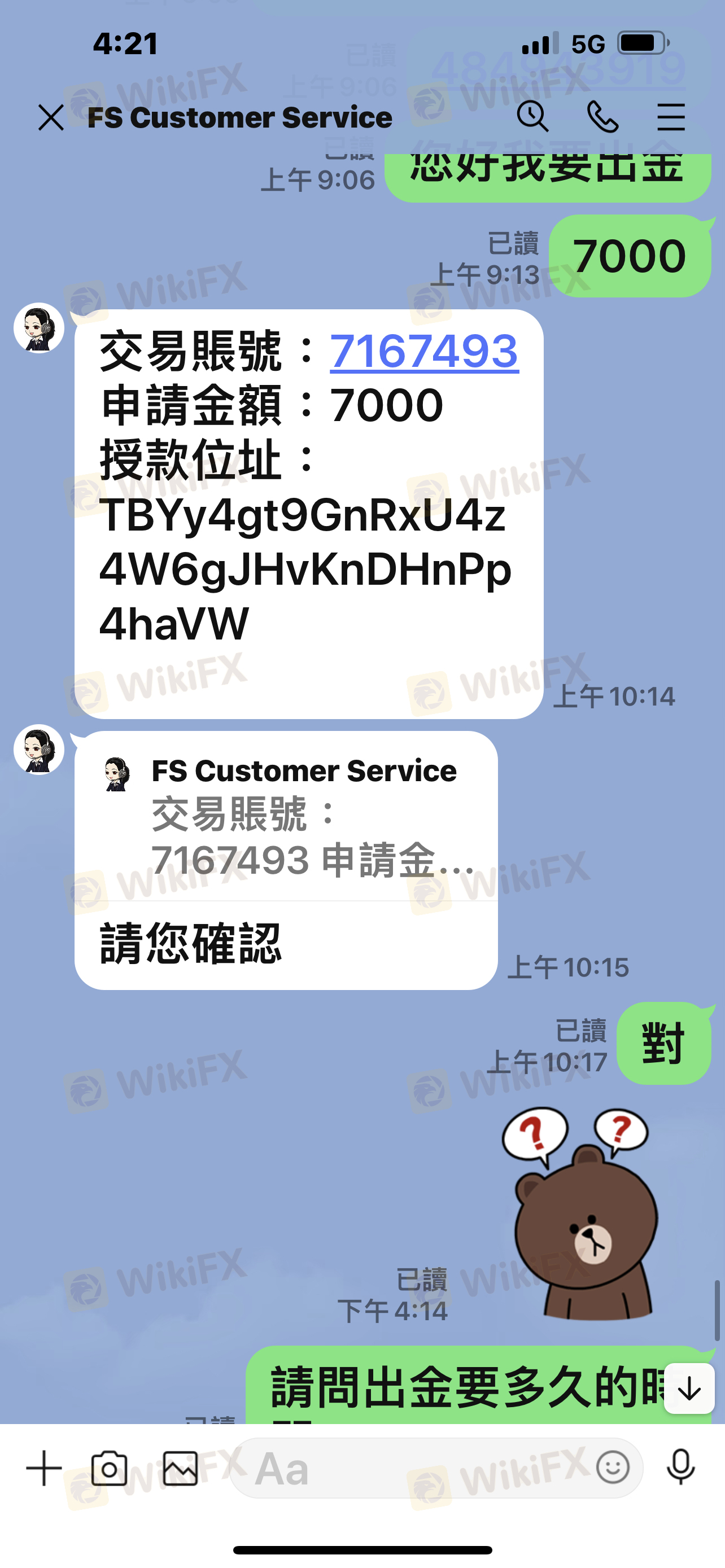Record a voice message
The image size is (725, 1568).
680,1468
